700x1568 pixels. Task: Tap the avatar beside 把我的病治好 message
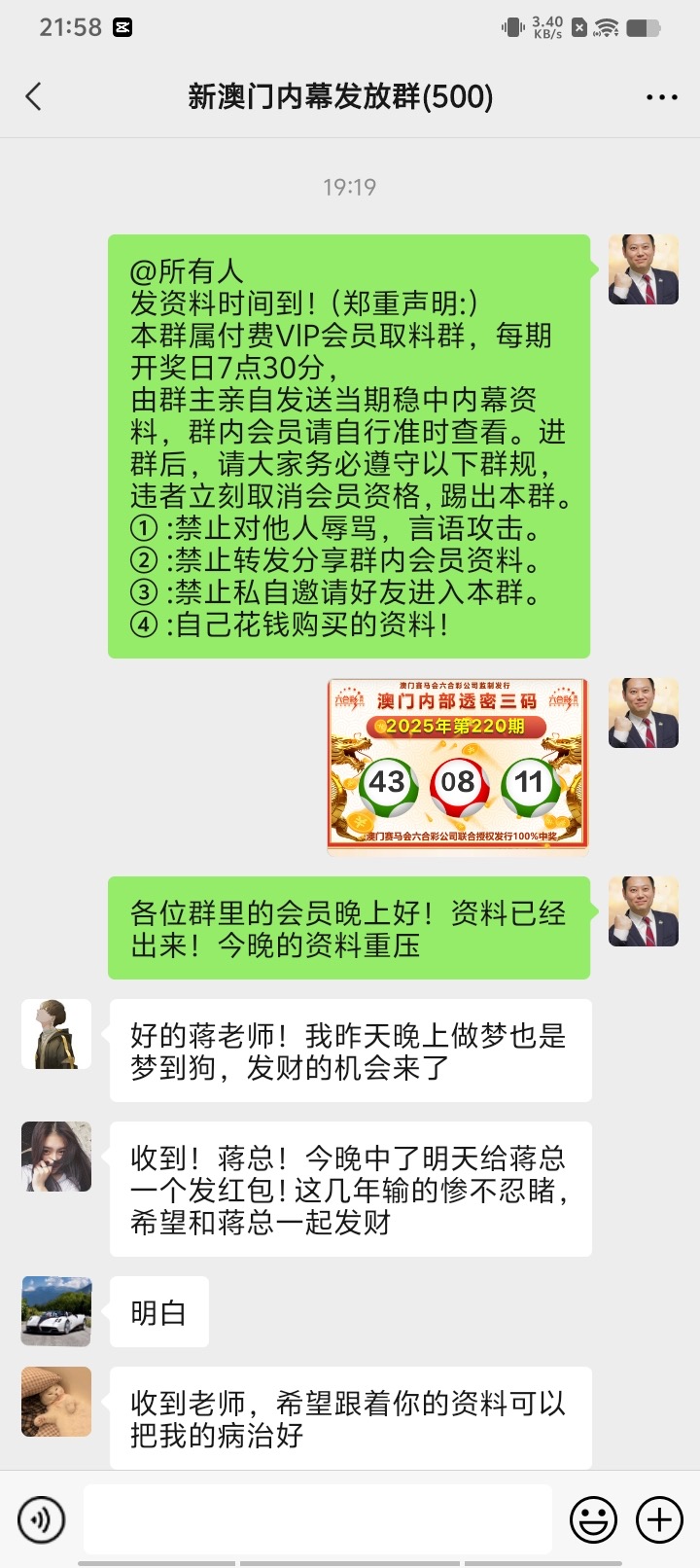pos(56,1402)
